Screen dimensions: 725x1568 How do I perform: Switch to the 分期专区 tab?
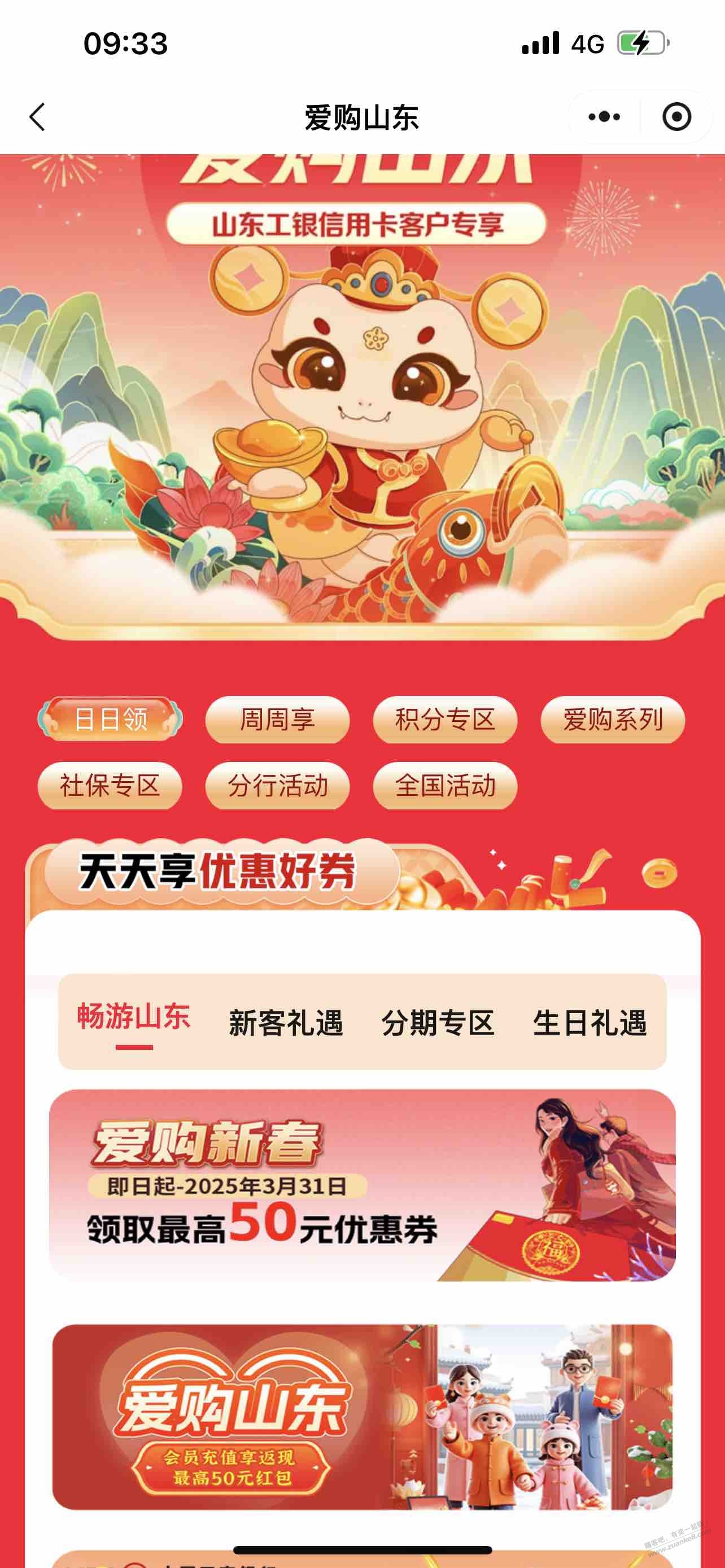(438, 1023)
